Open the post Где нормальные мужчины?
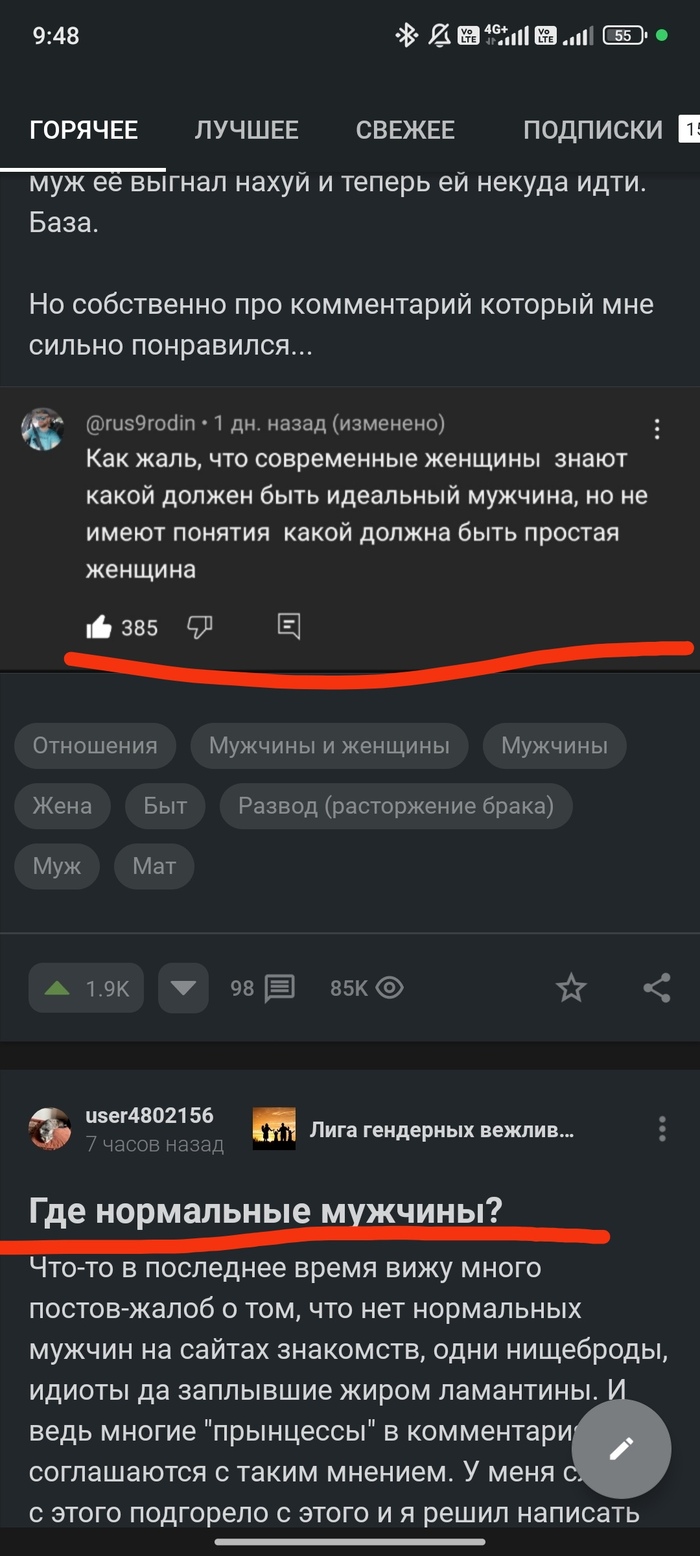700x1556 pixels. pyautogui.click(x=266, y=1211)
